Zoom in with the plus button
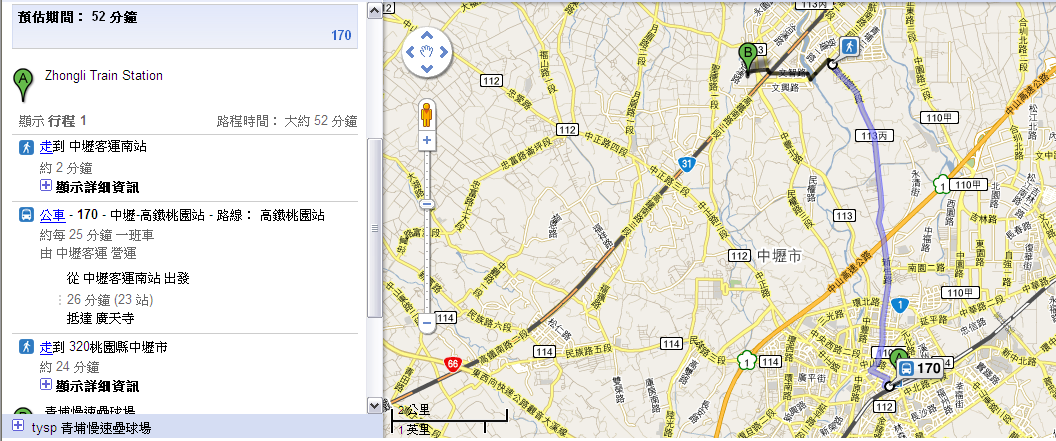The image size is (1056, 441). (x=427, y=140)
